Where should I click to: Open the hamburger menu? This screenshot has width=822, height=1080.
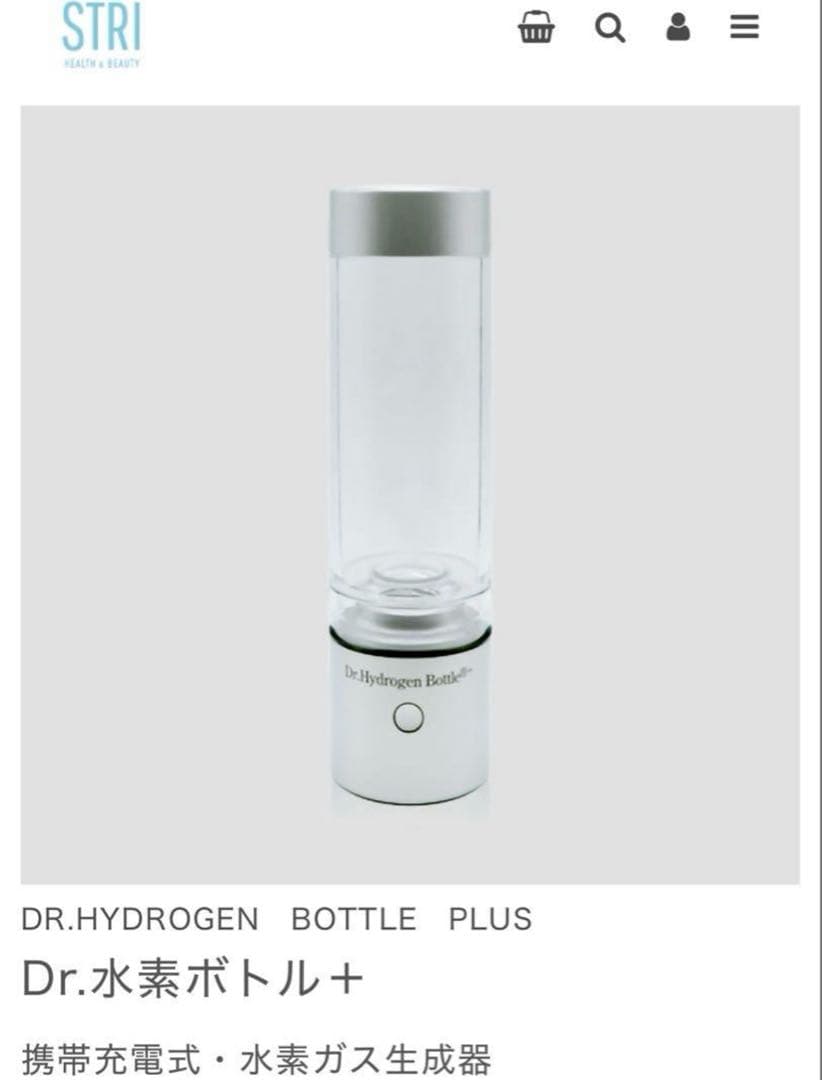tap(744, 27)
